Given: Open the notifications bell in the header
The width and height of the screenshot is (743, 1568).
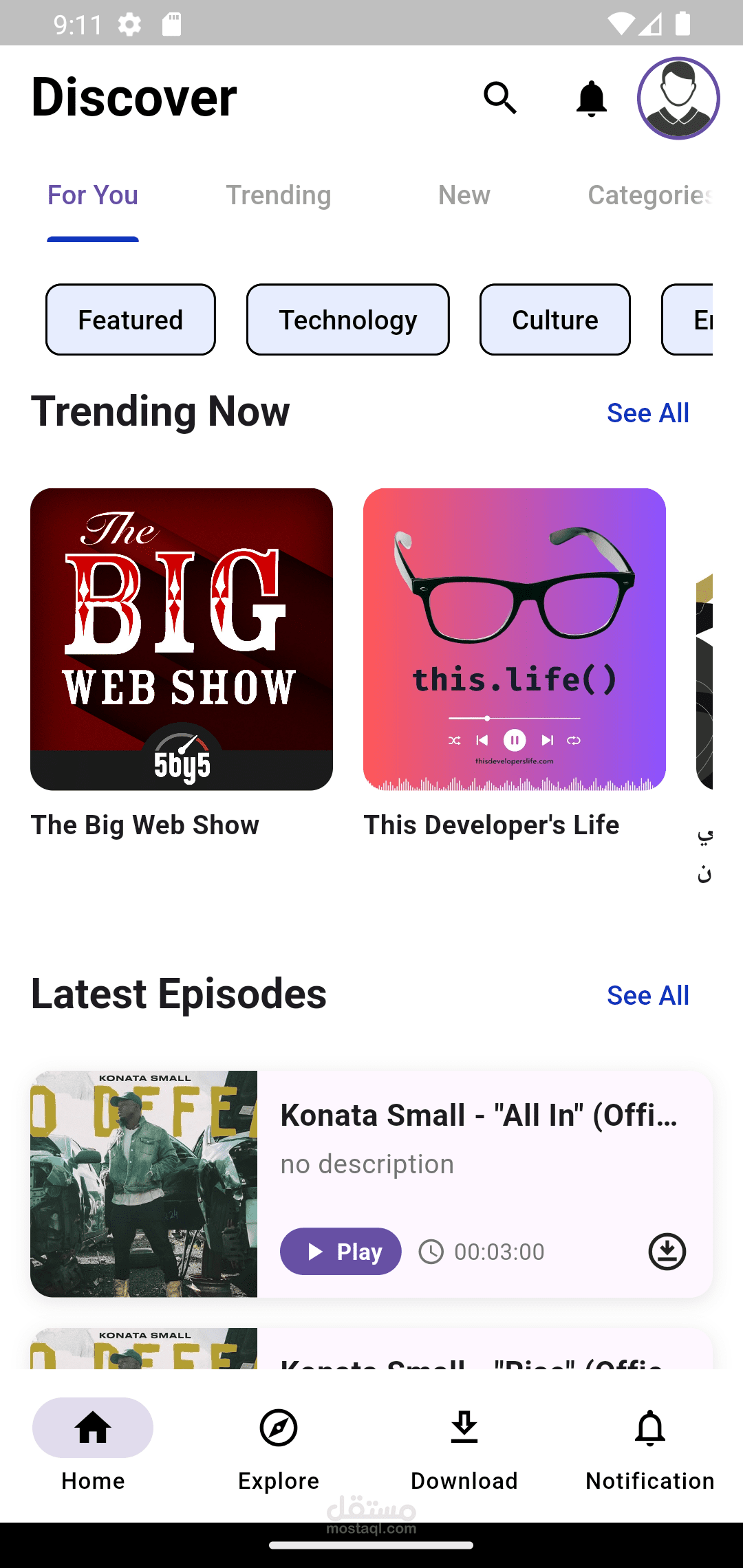Looking at the screenshot, I should (591, 98).
